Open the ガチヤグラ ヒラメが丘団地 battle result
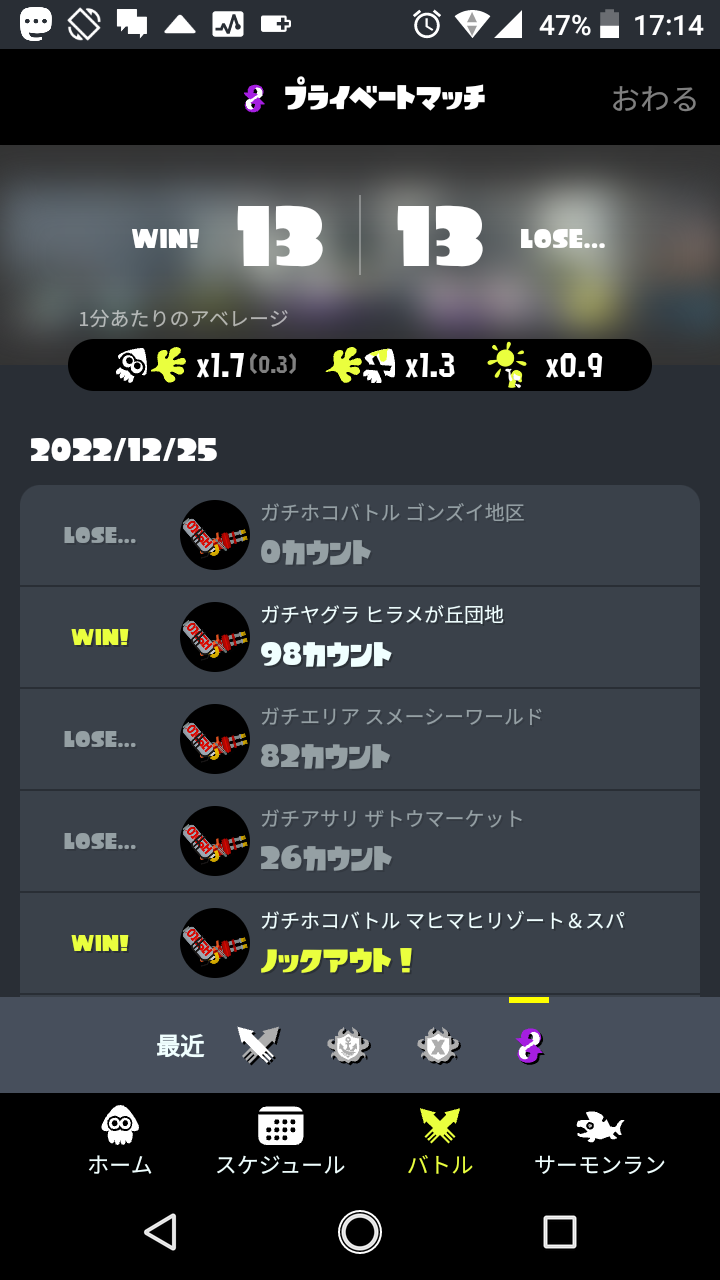This screenshot has width=720, height=1280. pyautogui.click(x=360, y=638)
